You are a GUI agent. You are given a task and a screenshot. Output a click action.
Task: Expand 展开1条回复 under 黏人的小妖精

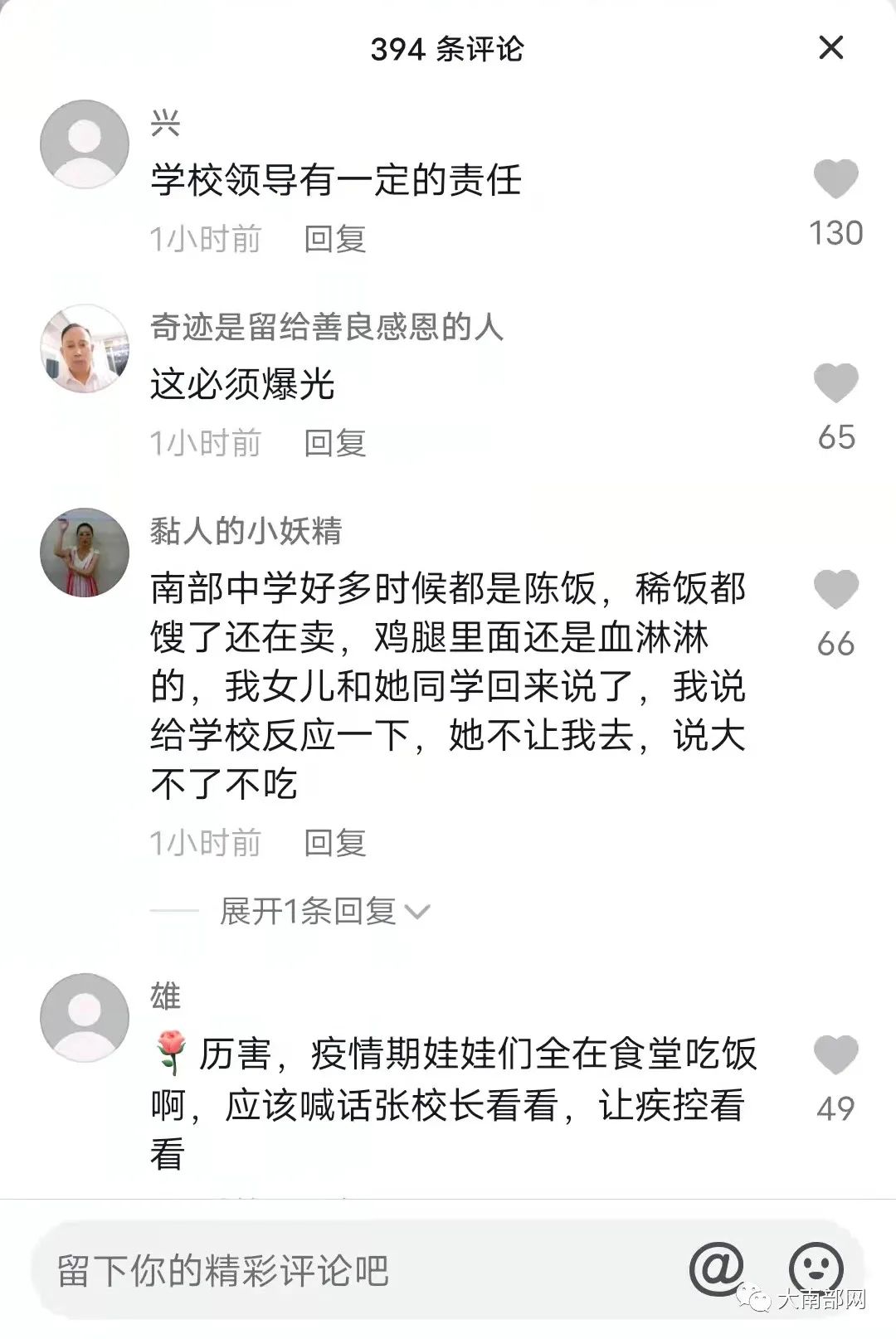pyautogui.click(x=324, y=911)
